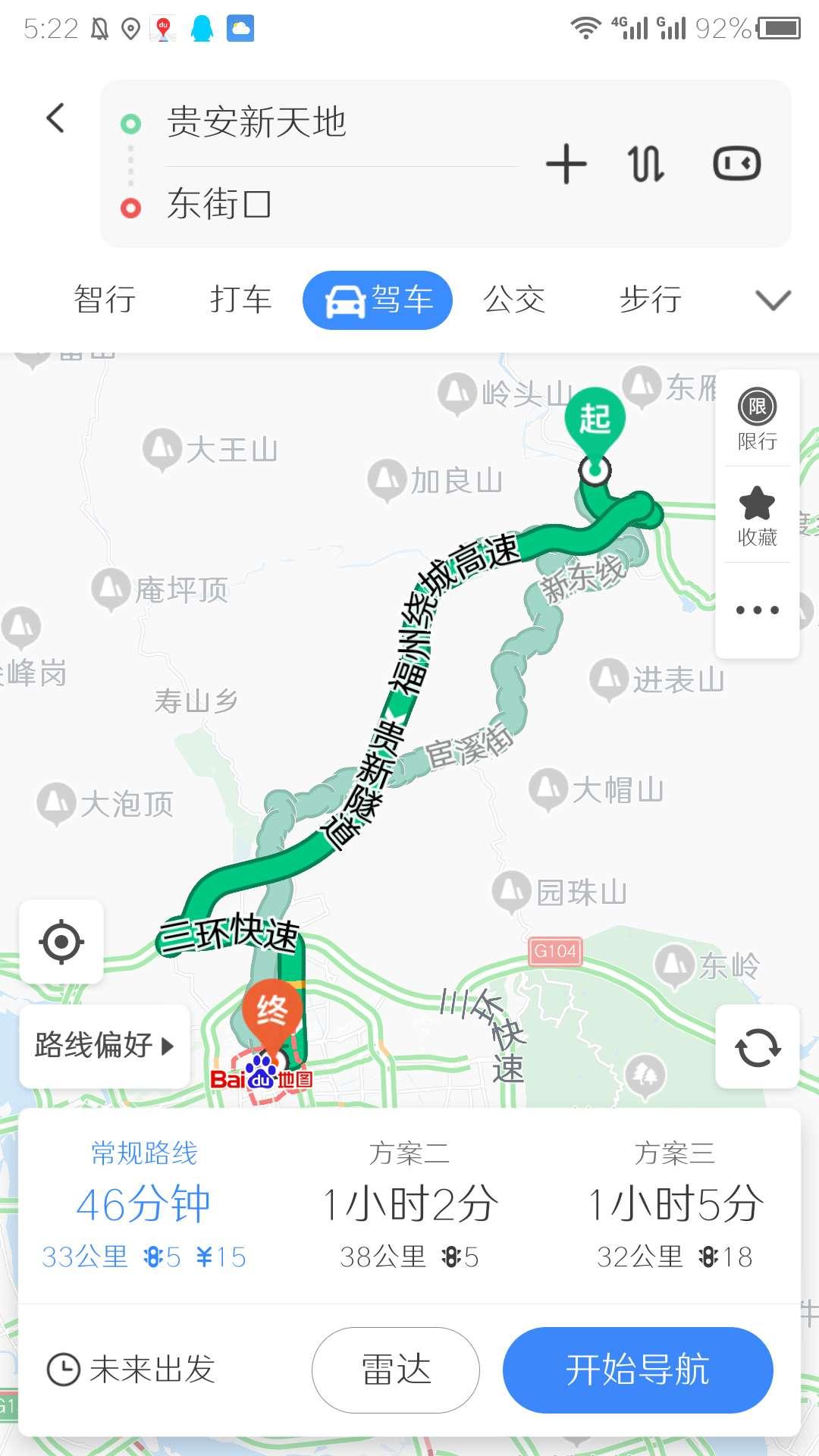
Task: Switch to the 步行 walking tab
Action: coord(651,300)
